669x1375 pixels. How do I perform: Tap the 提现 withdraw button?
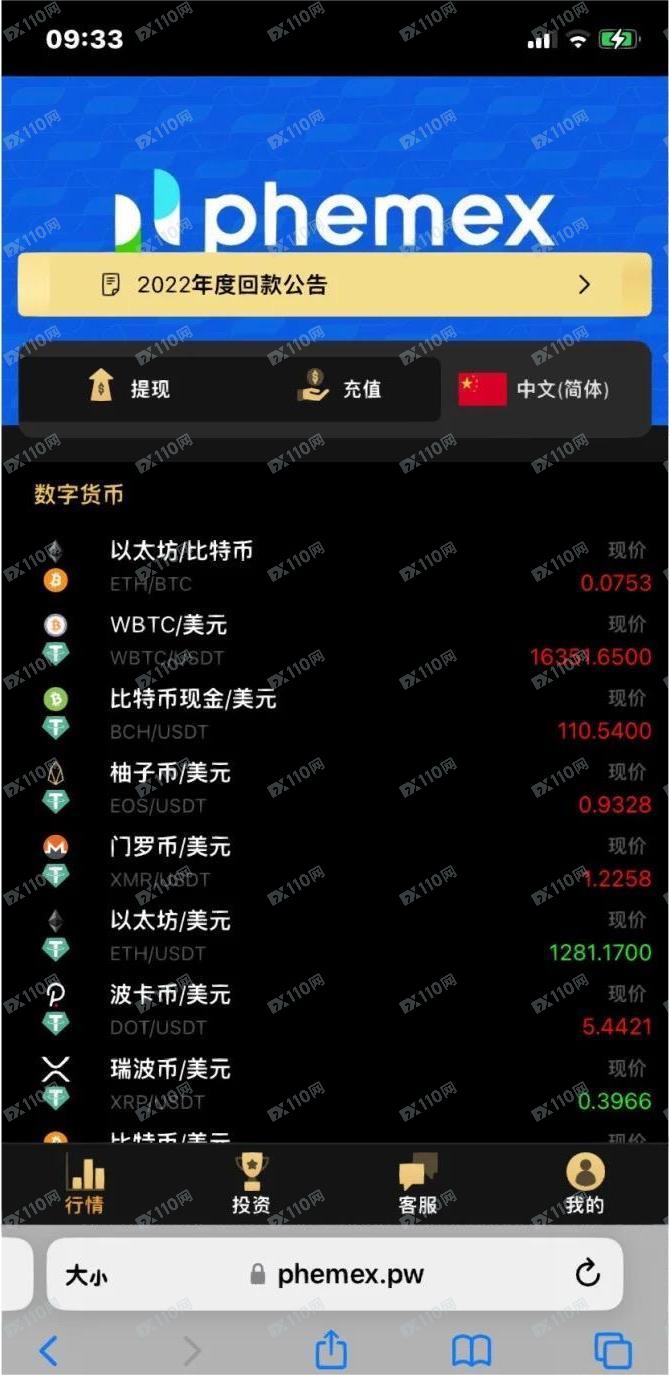[x=130, y=388]
